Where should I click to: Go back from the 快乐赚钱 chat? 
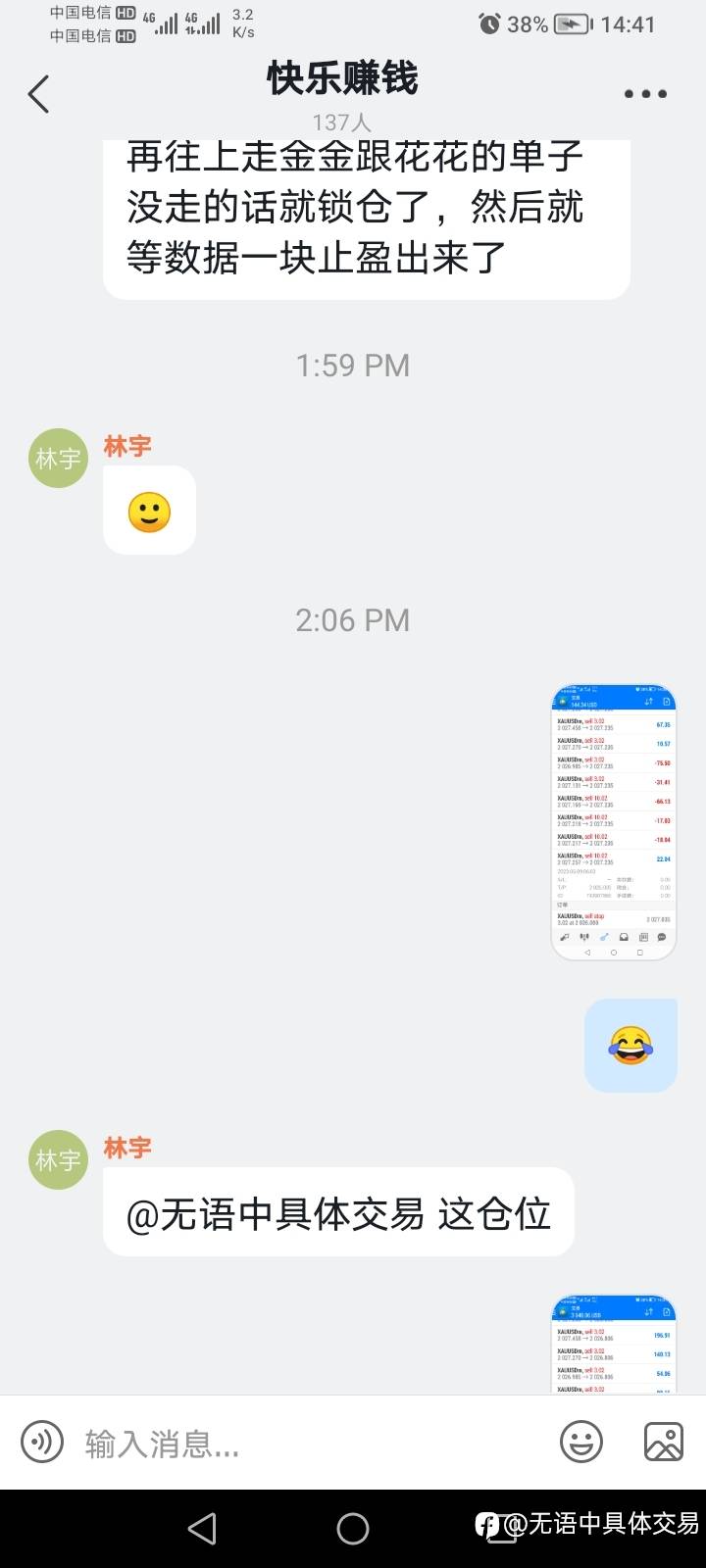39,95
